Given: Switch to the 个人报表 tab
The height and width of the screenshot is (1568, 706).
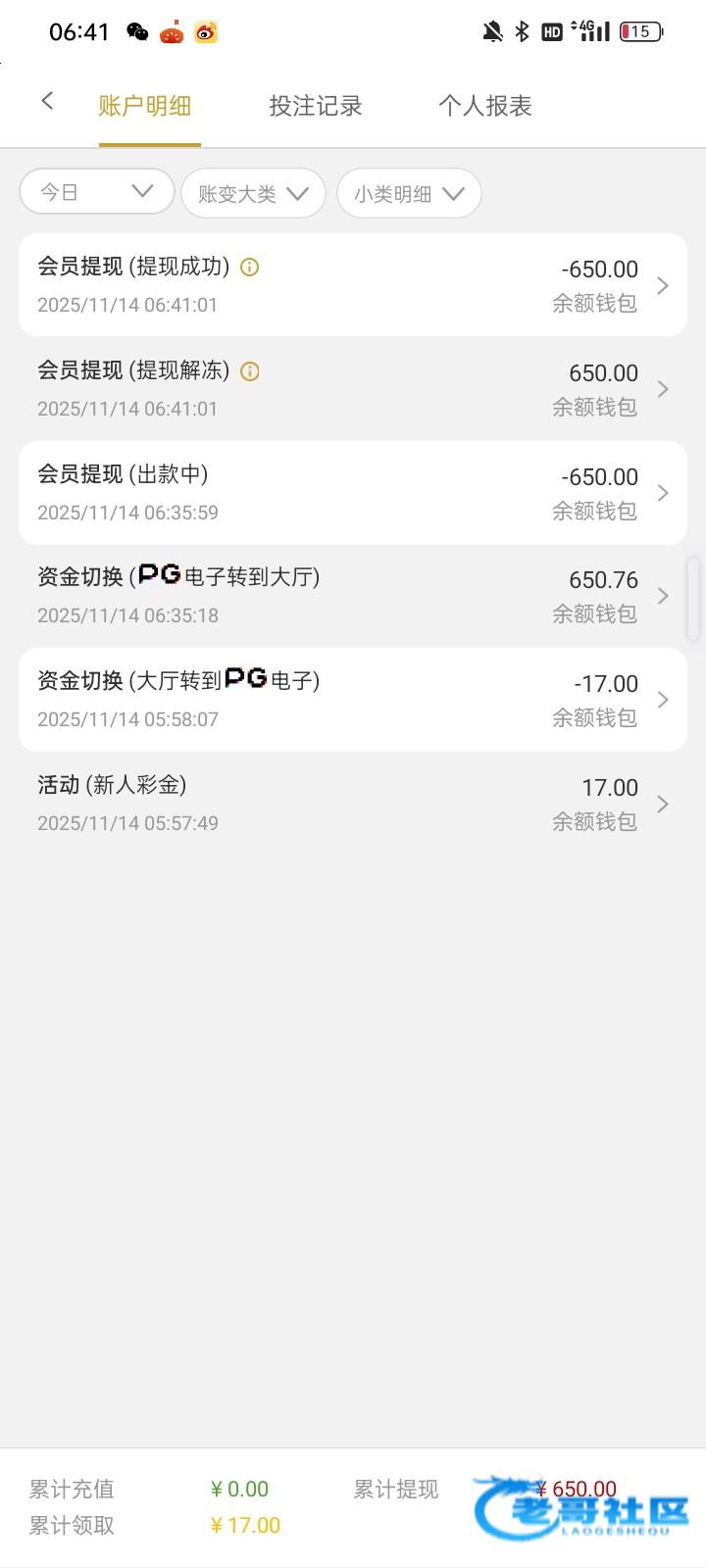Looking at the screenshot, I should (485, 106).
